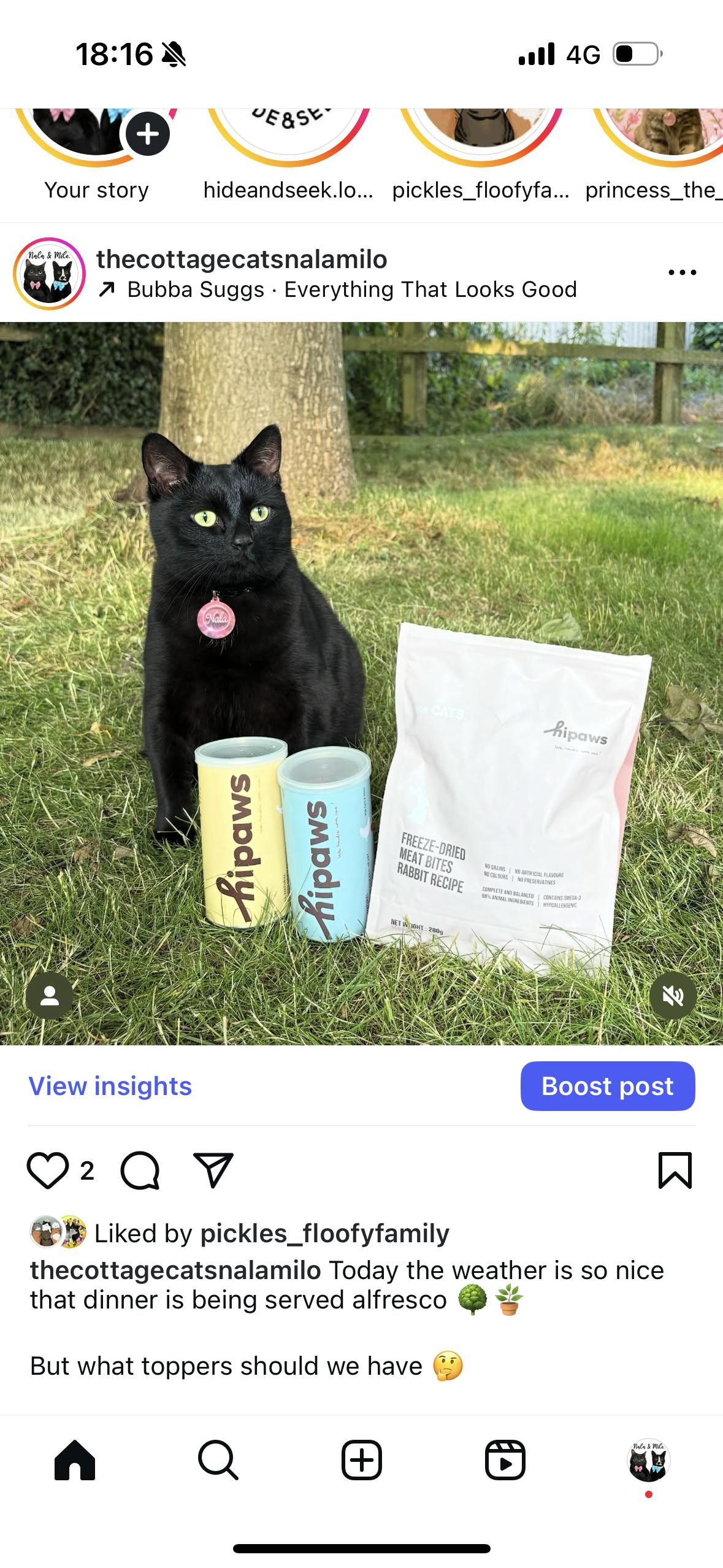723x1568 pixels.
Task: Switch to the Search tab
Action: point(218,1460)
